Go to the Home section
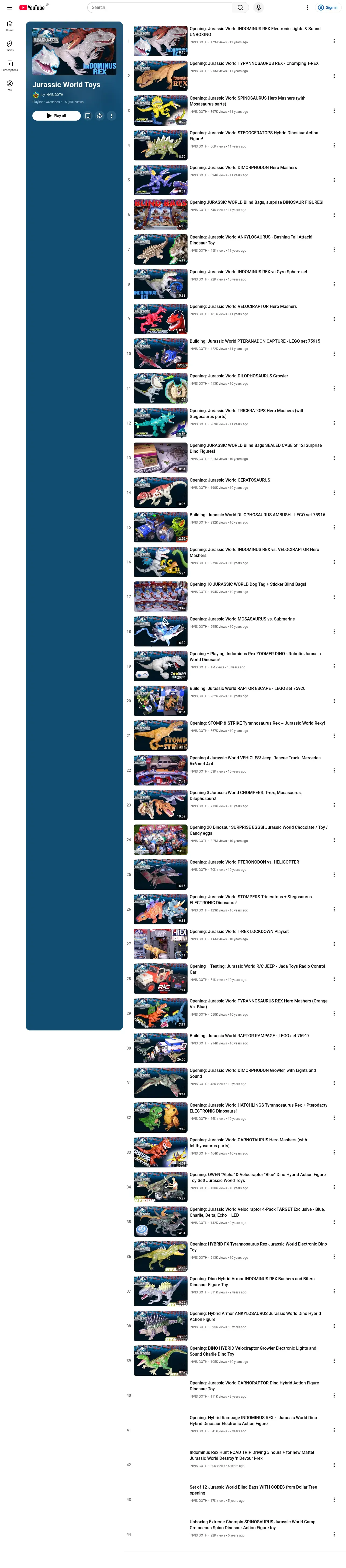Screen dimensions: 346x1568 (10, 26)
